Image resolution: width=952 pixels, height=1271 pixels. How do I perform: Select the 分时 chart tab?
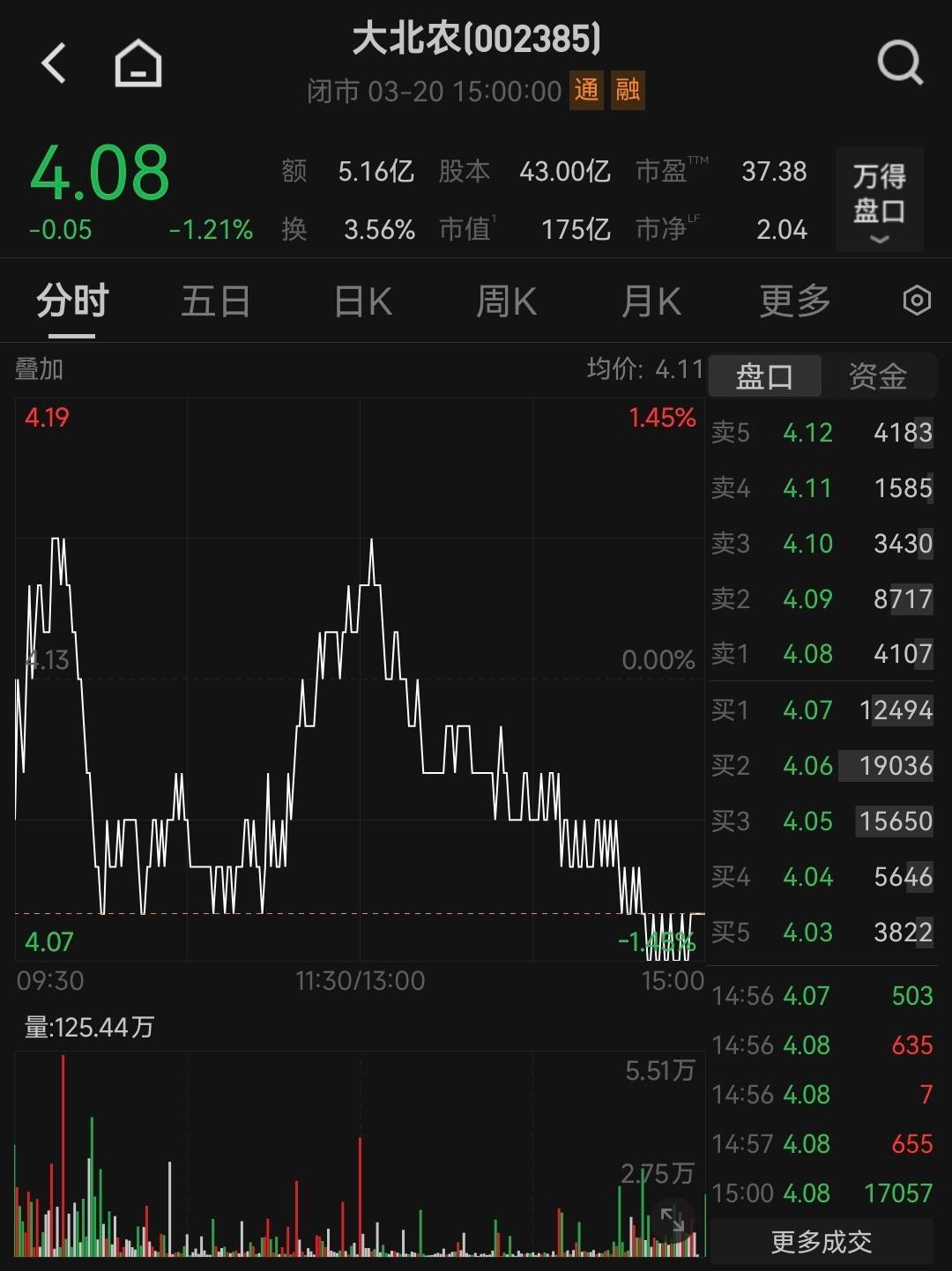tap(72, 301)
